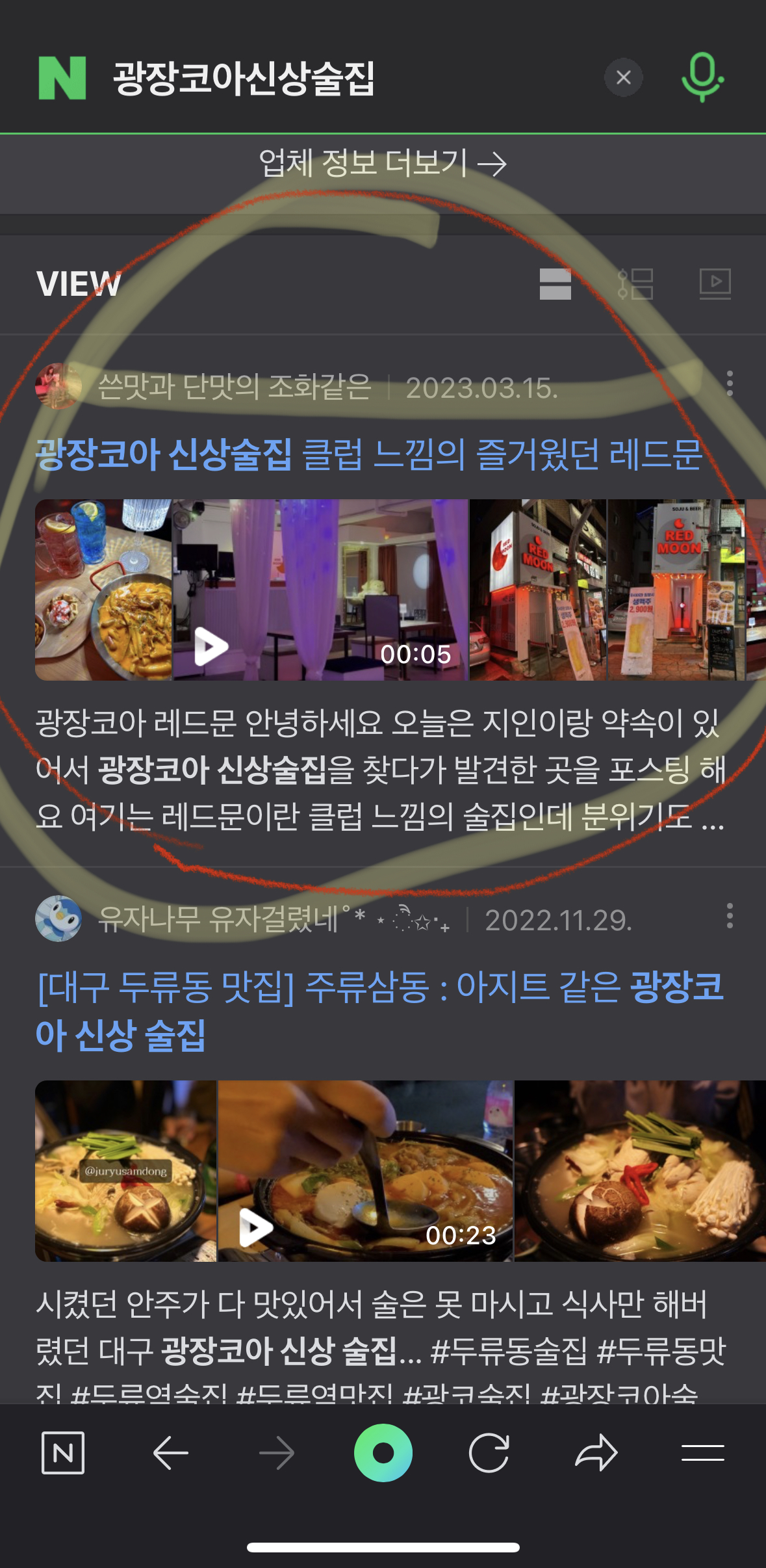Edit the search query 광장코아신상술집
Screen dimensions: 766x1568
[244, 78]
